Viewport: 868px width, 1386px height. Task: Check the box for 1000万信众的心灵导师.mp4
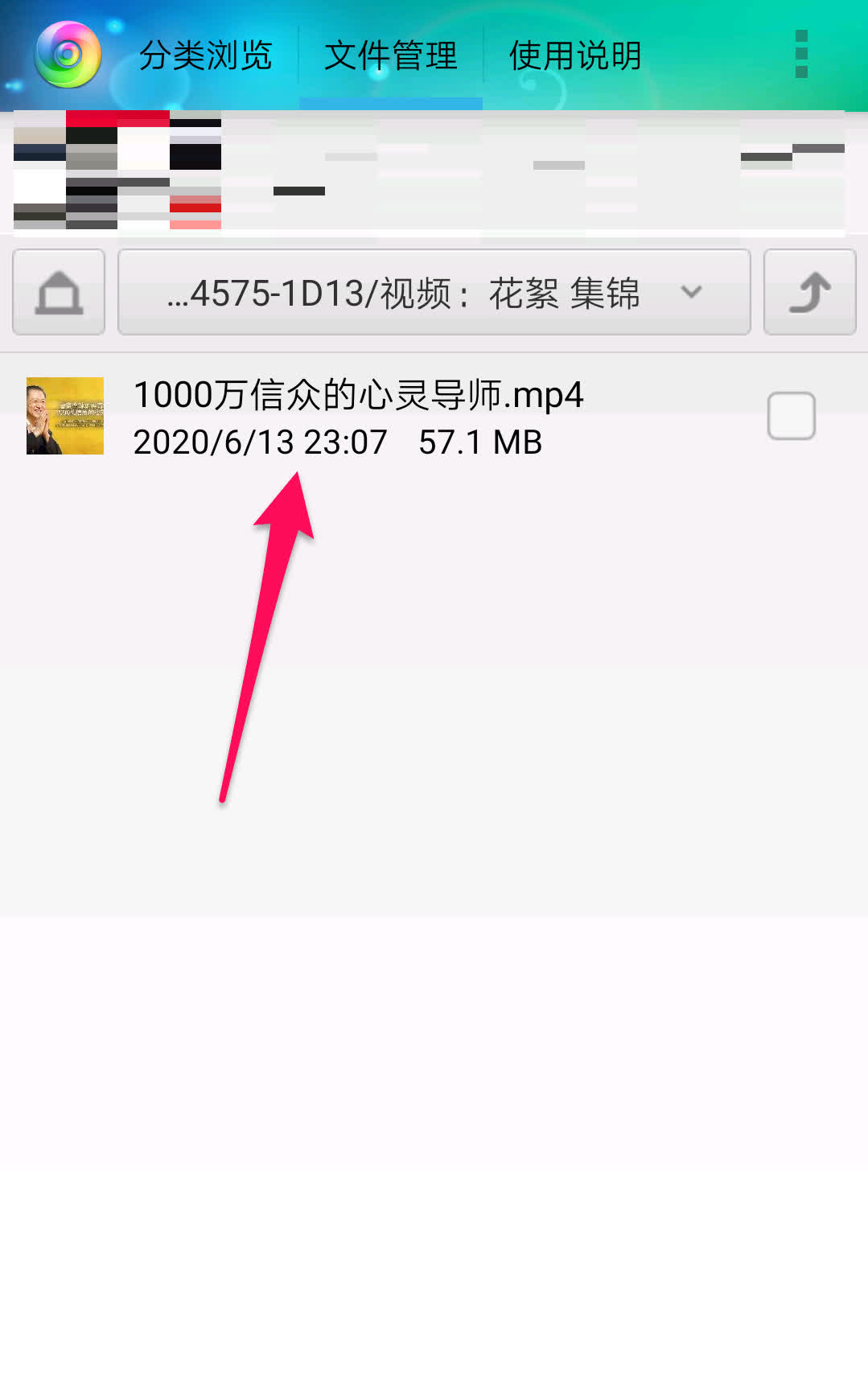(x=791, y=416)
